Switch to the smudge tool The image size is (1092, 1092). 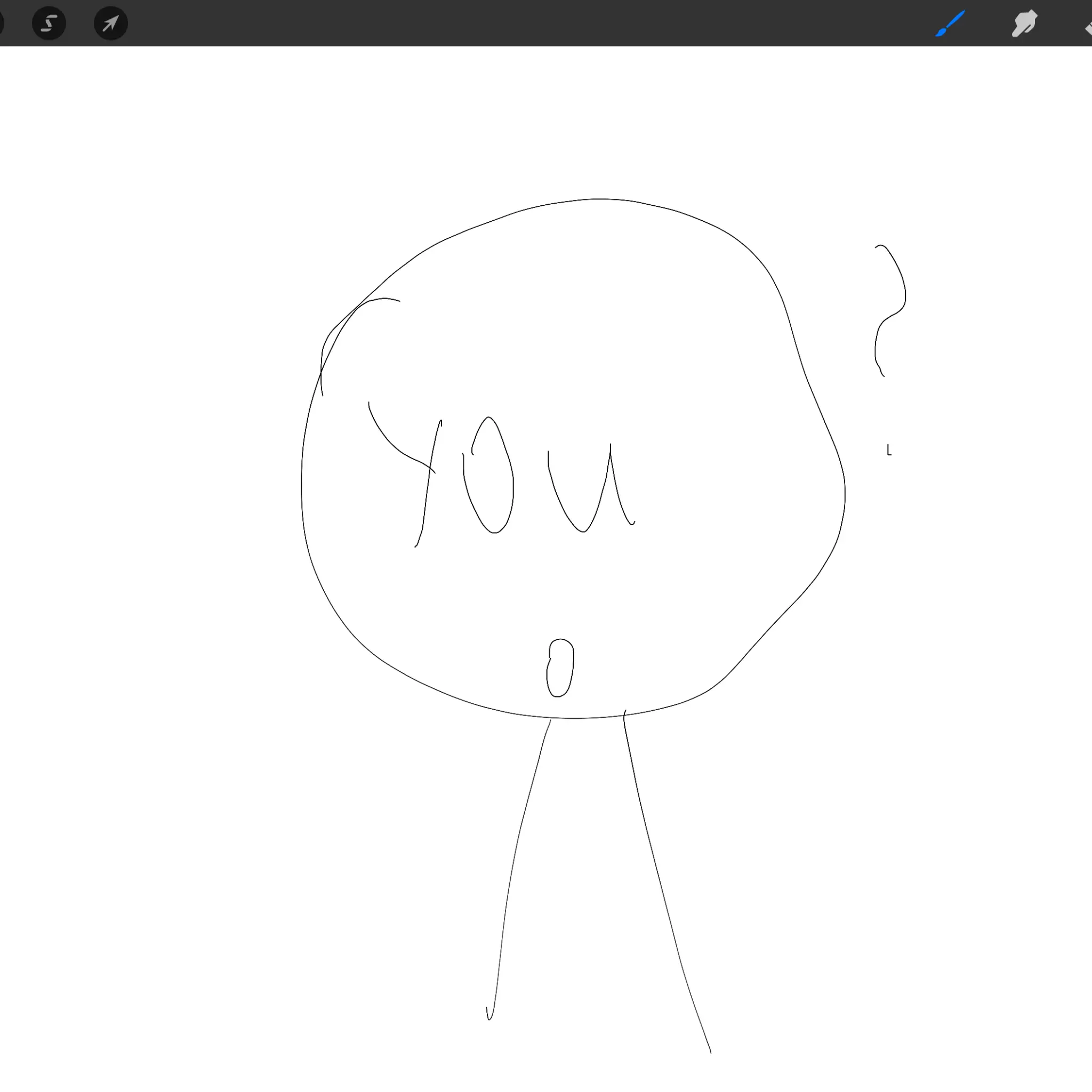(x=1024, y=24)
